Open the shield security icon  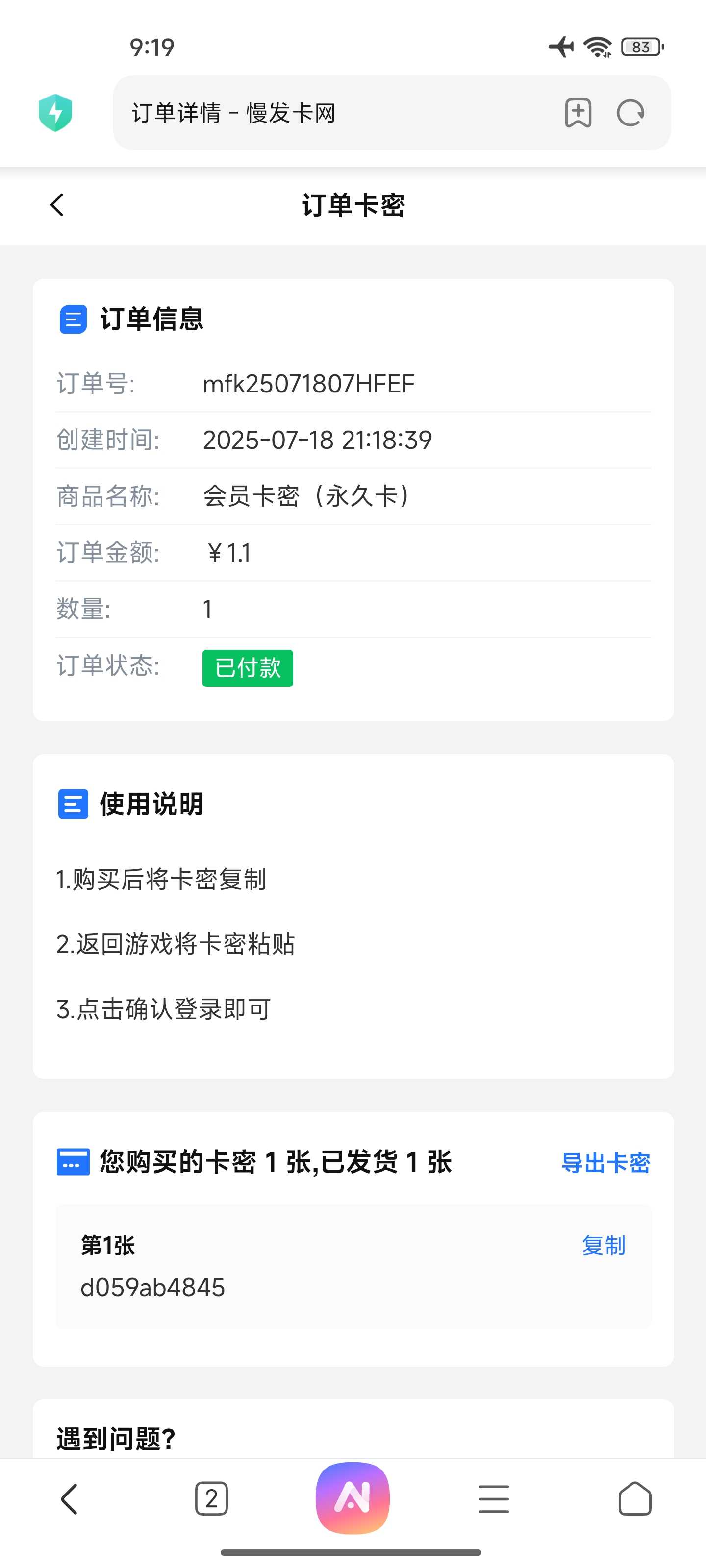click(x=55, y=113)
